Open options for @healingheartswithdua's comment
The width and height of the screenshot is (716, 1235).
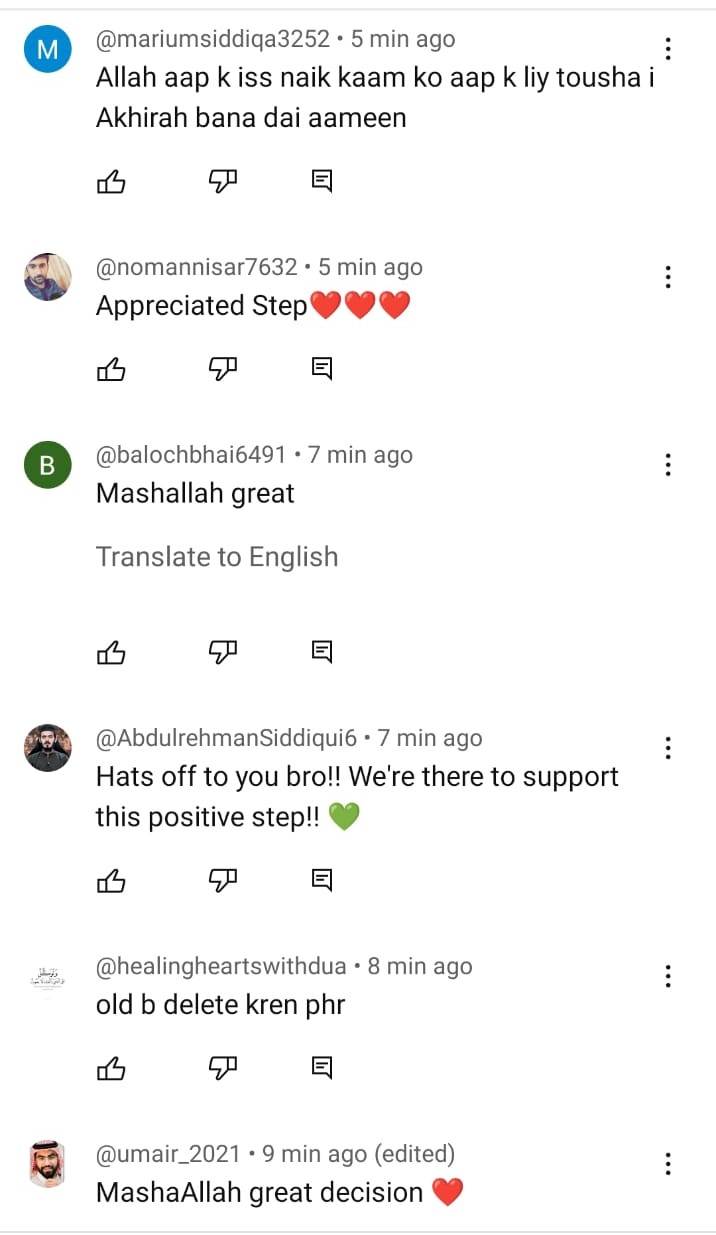coord(667,976)
